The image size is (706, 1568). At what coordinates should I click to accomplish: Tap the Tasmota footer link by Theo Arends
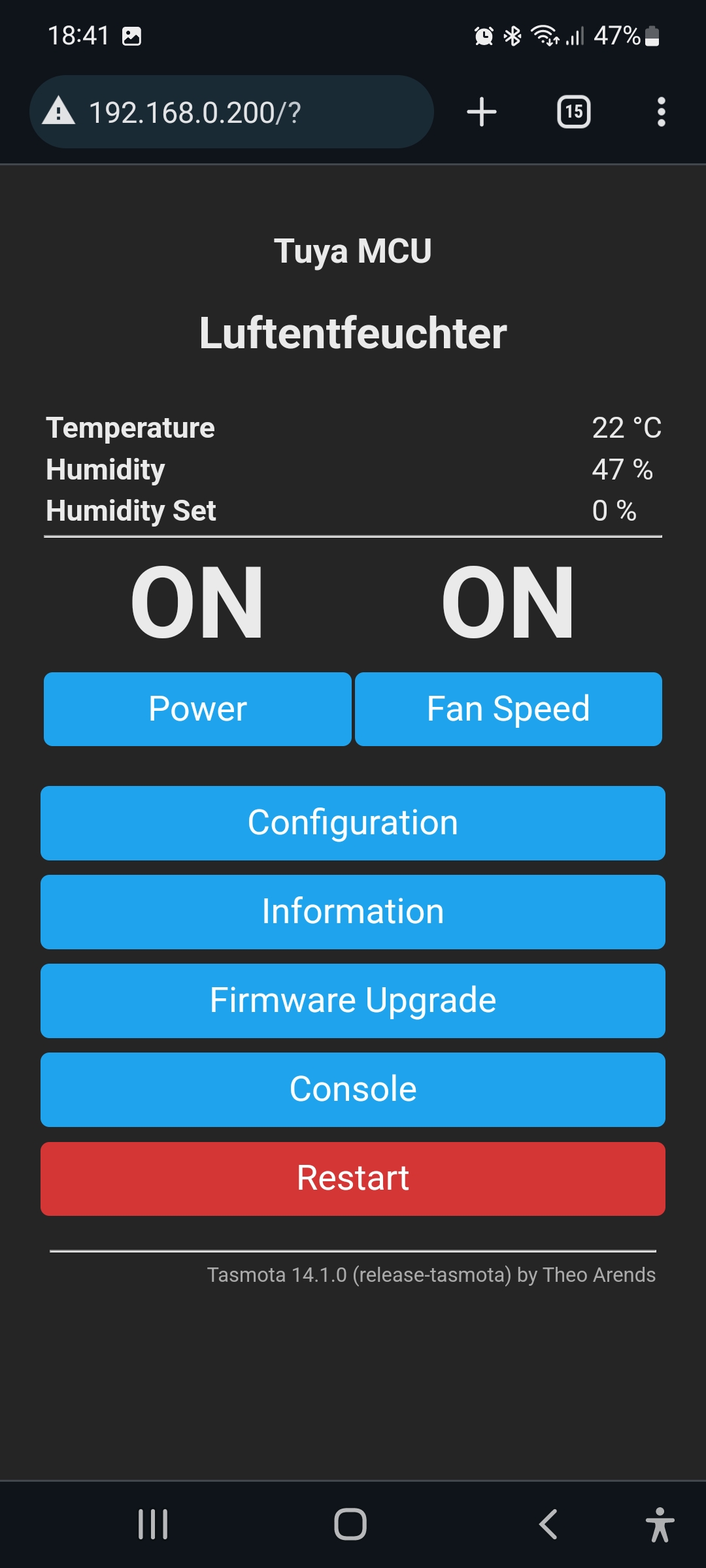(x=431, y=1275)
